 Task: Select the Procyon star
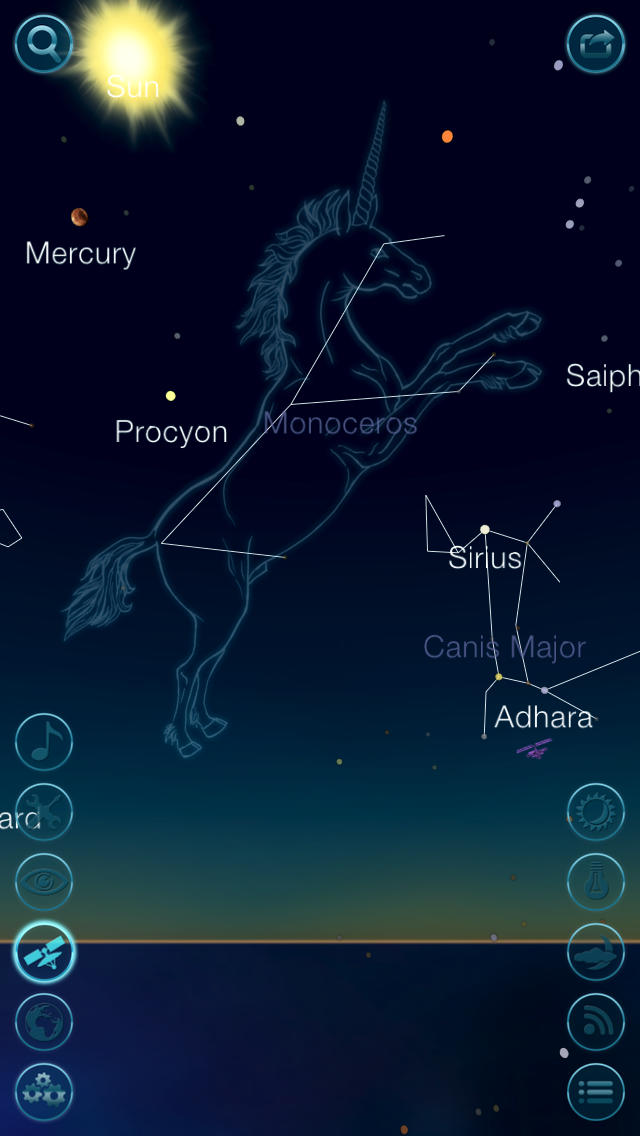click(171, 396)
